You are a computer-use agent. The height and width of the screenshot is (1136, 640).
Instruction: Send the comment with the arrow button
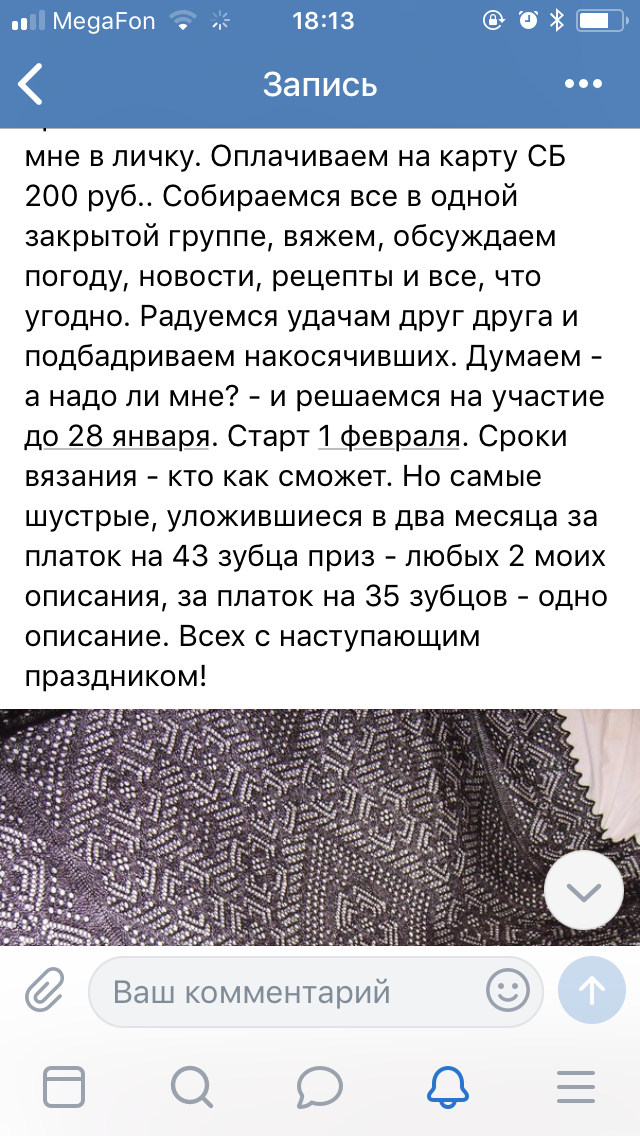[x=591, y=990]
